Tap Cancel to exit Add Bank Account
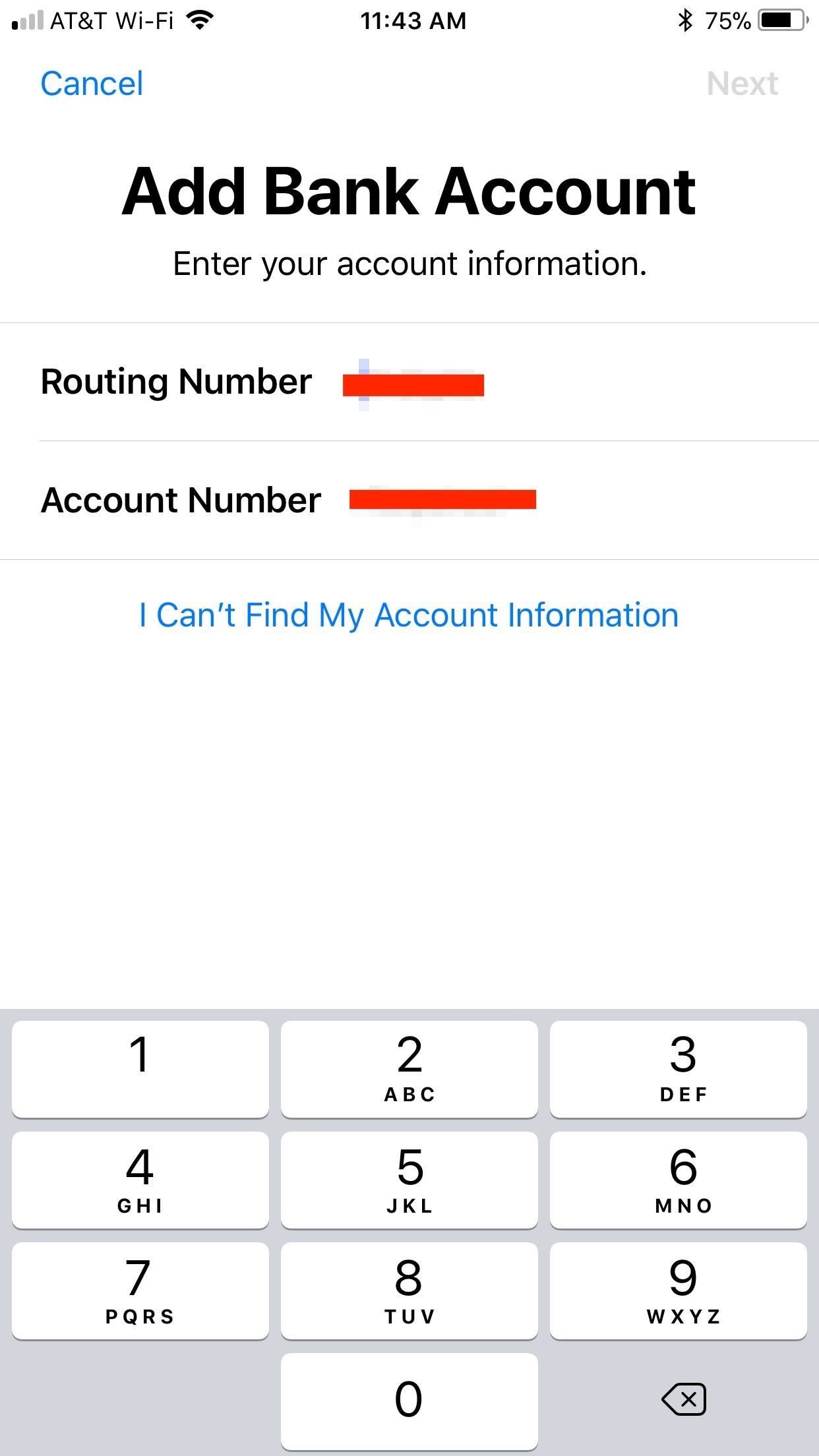The image size is (819, 1456). pyautogui.click(x=92, y=83)
